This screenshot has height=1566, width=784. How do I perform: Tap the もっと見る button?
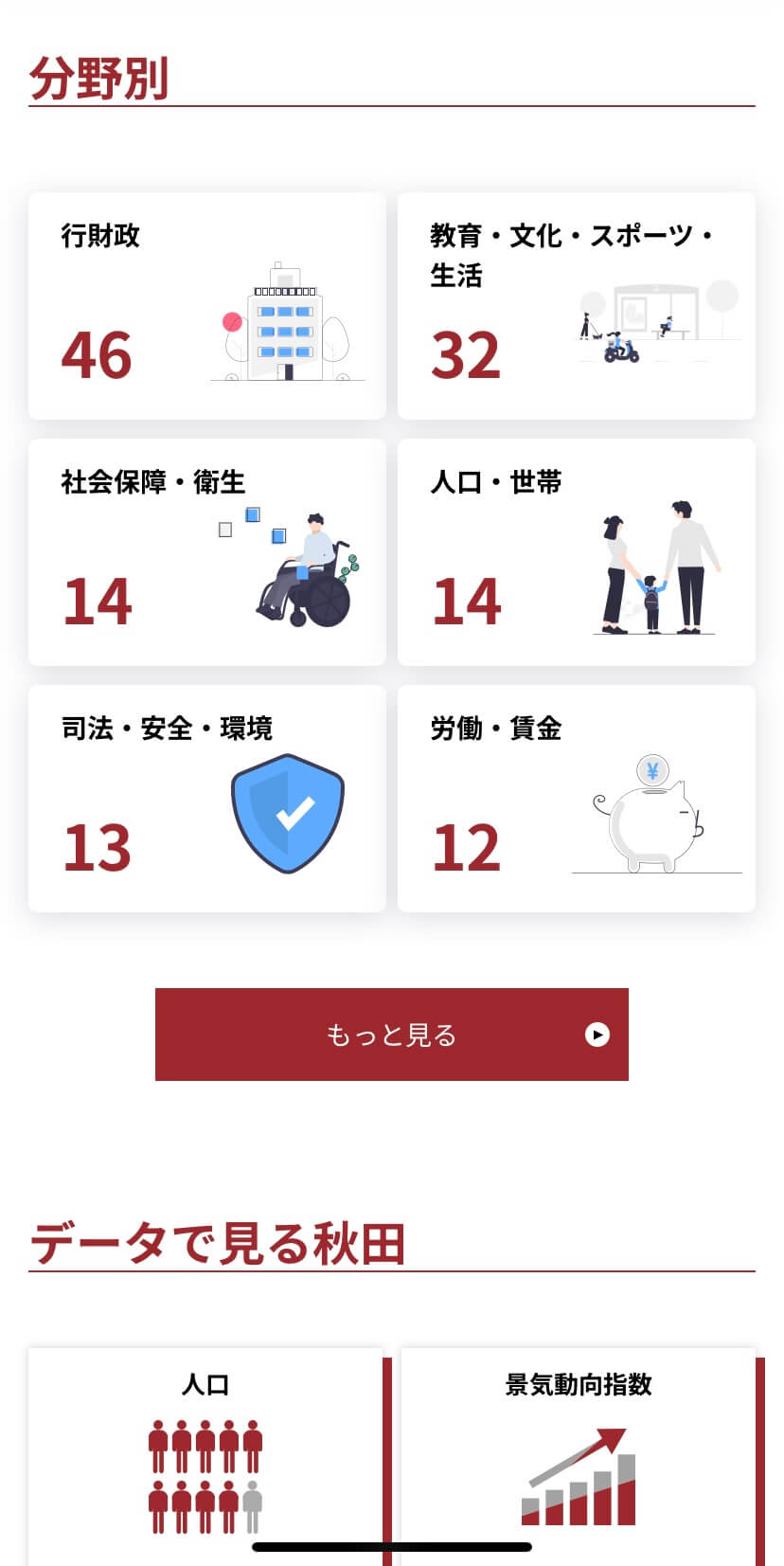[392, 1035]
